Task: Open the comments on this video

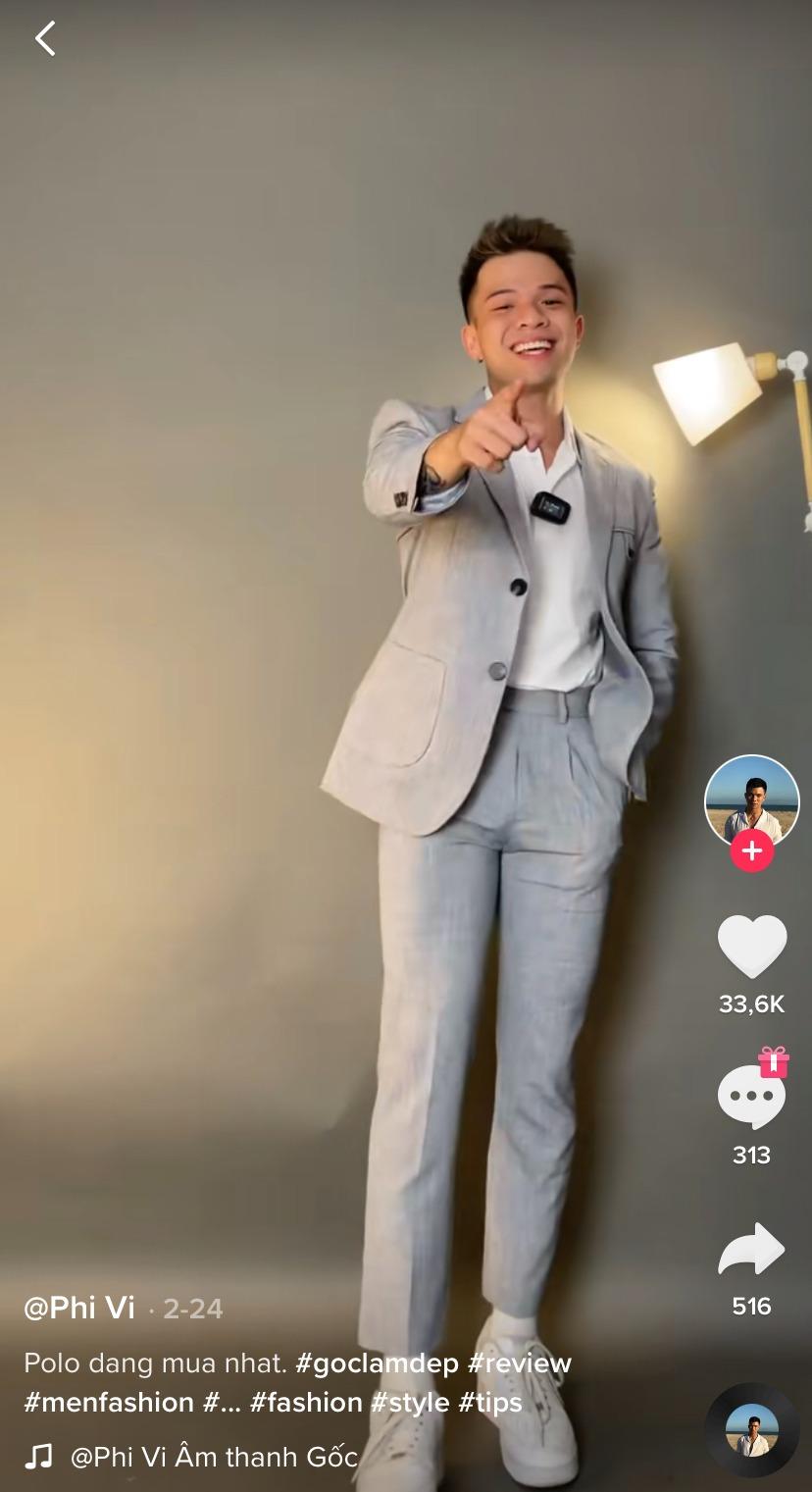Action: point(751,1098)
